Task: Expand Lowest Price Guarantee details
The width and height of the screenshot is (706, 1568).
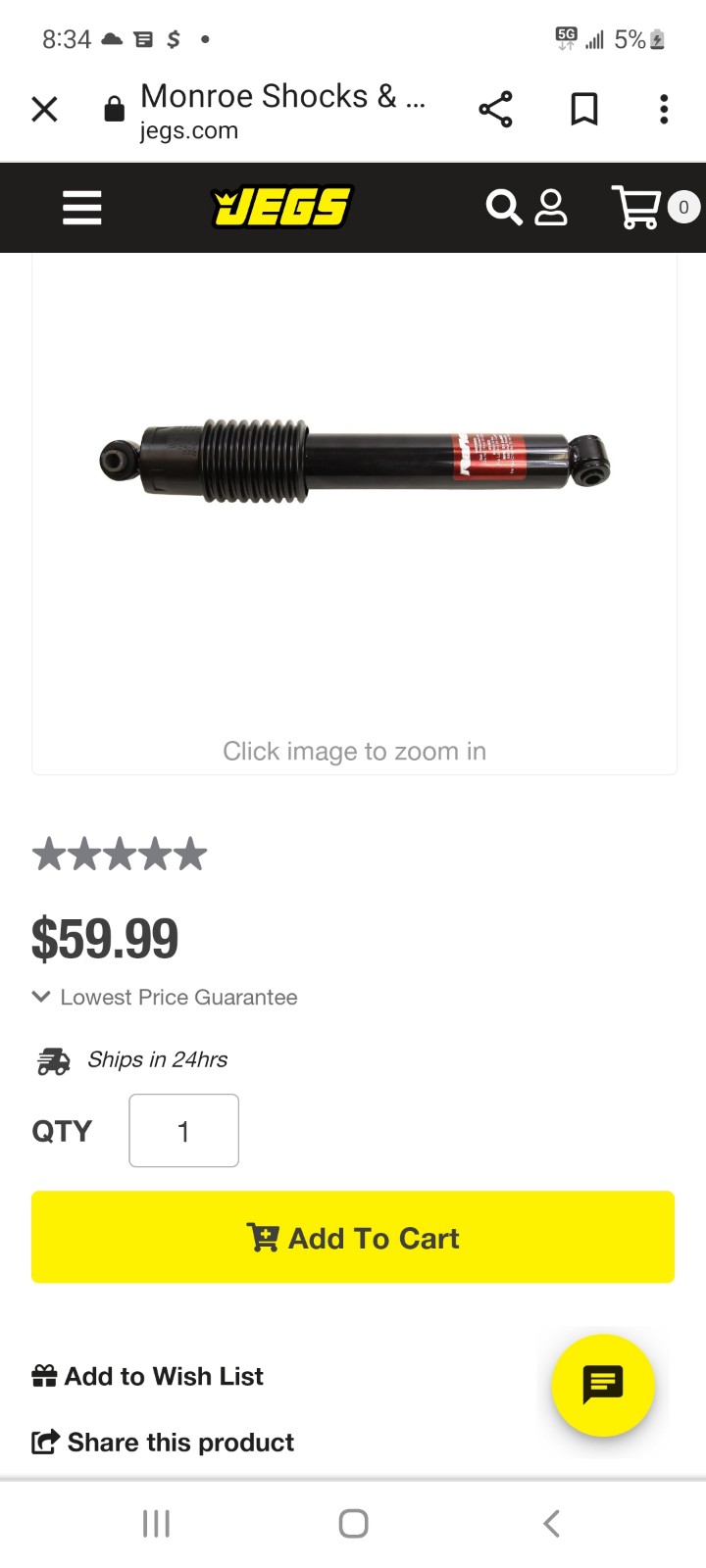Action: (165, 997)
